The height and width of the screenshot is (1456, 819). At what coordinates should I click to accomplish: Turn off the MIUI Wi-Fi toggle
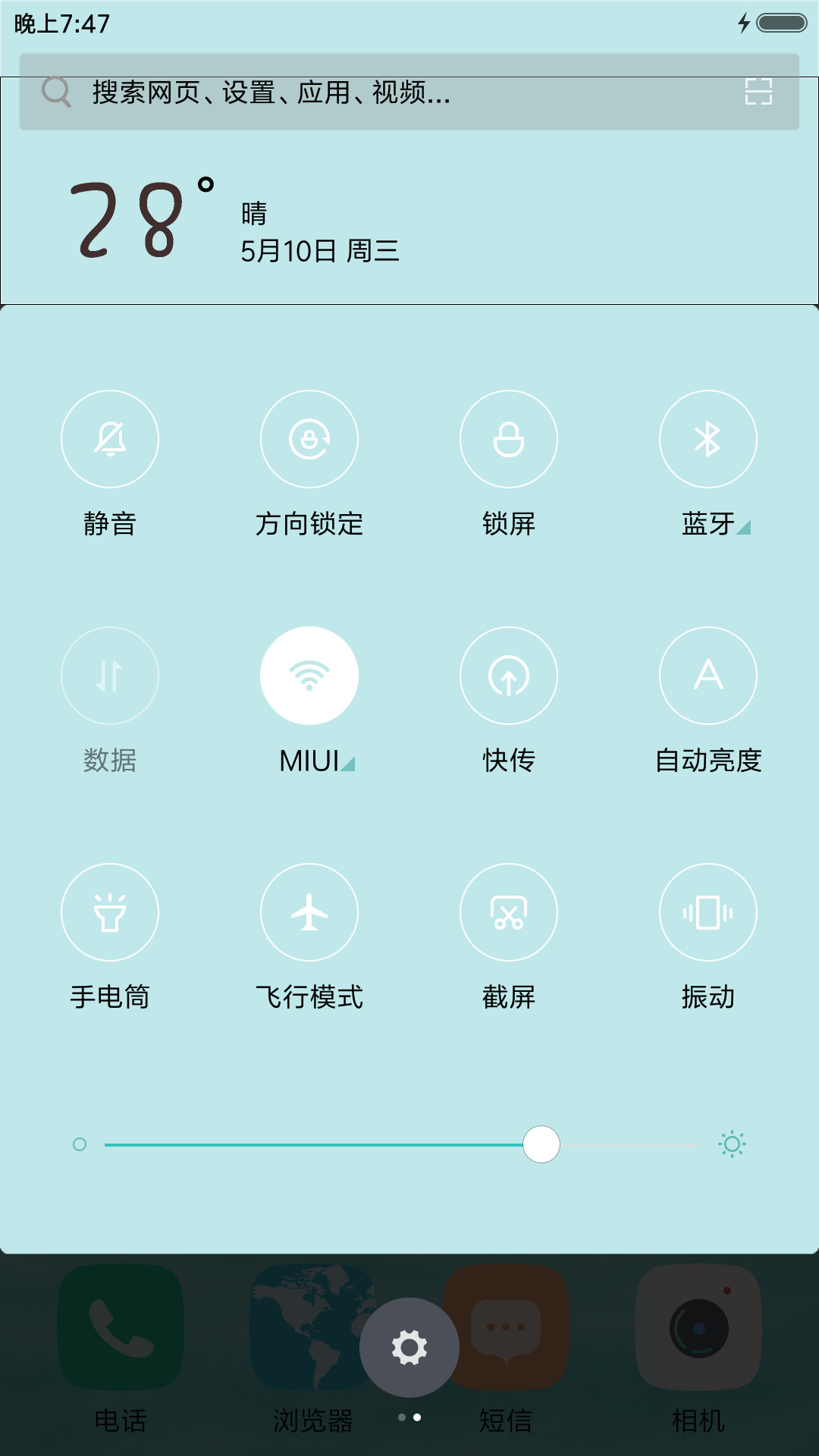pyautogui.click(x=309, y=676)
